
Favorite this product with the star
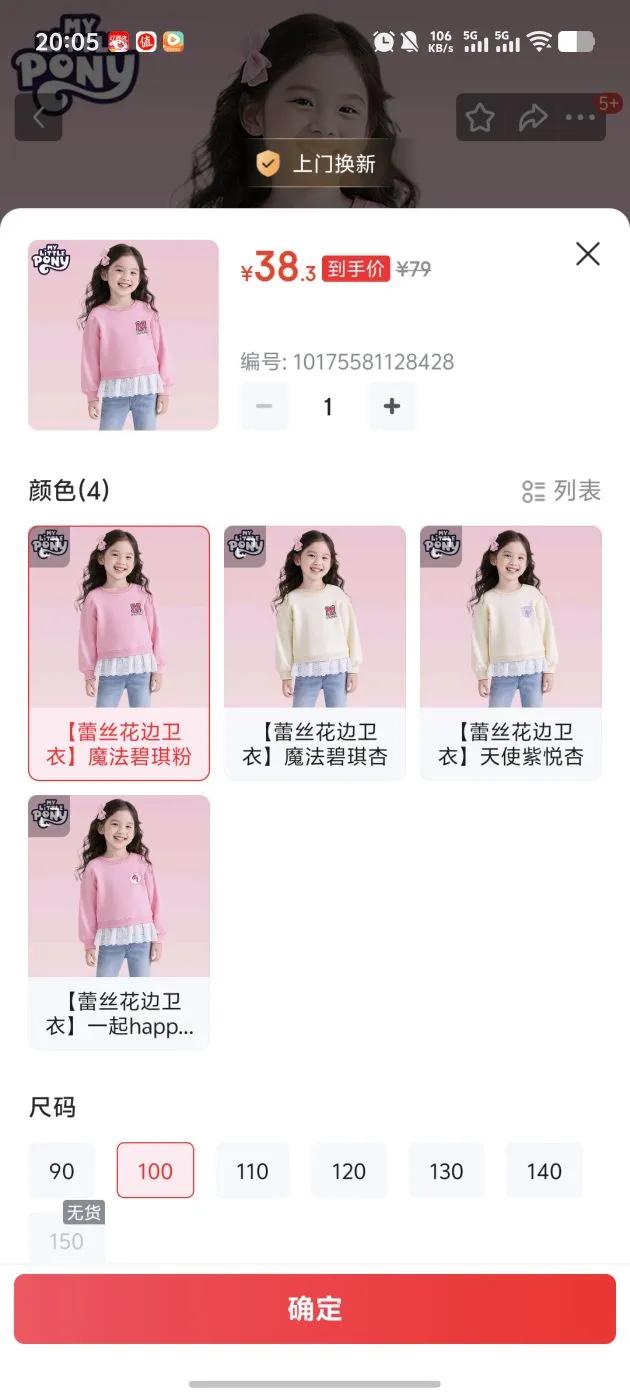click(480, 118)
